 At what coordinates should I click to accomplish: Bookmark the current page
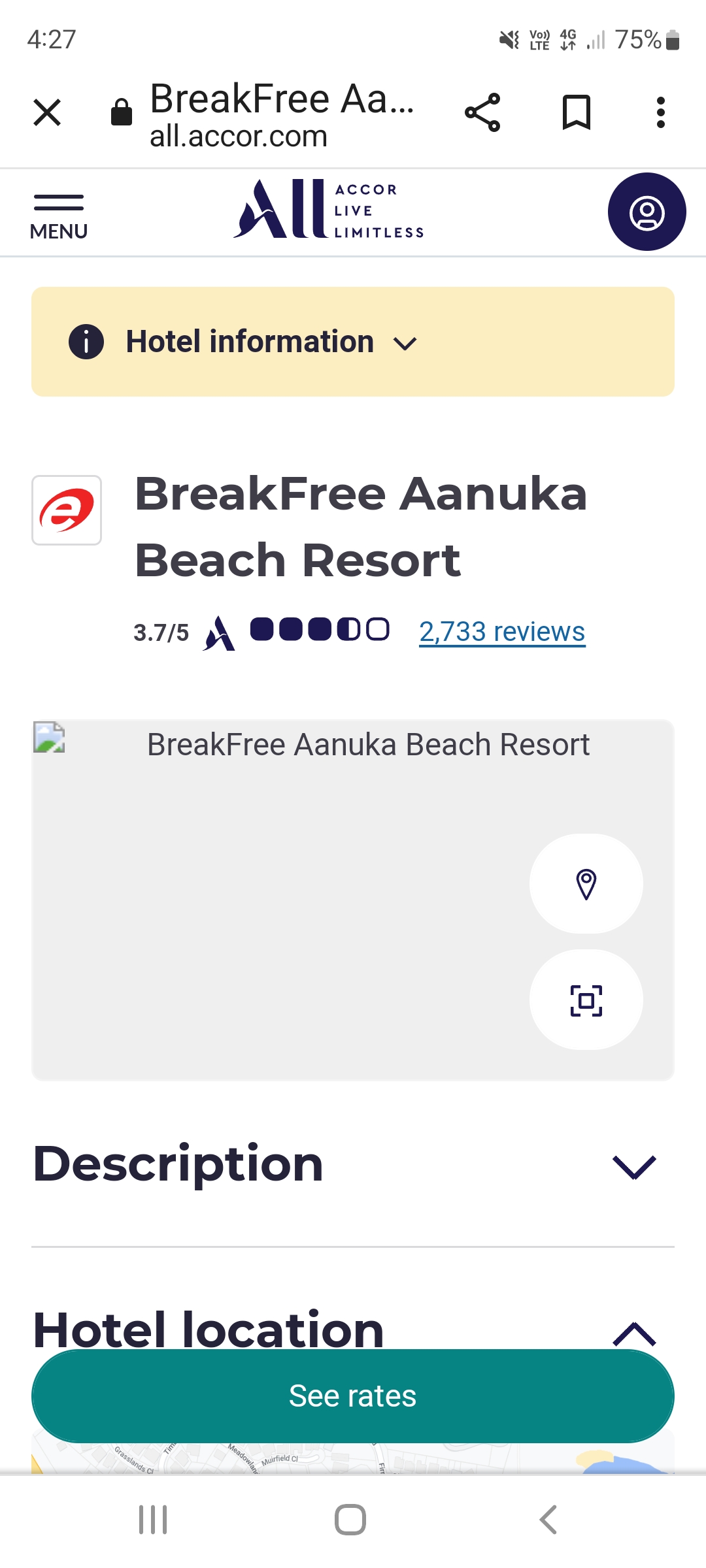(x=577, y=112)
